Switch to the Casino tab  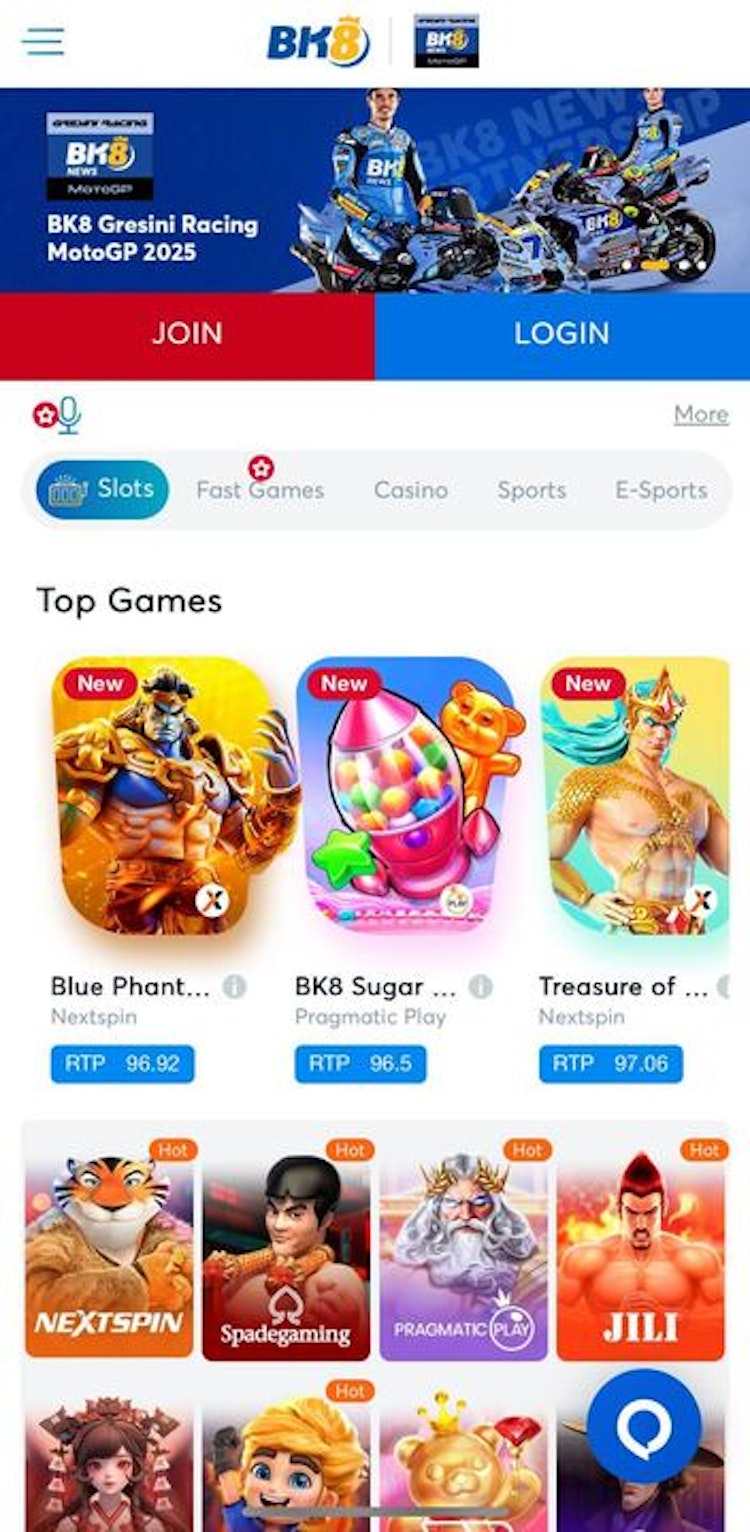pos(411,490)
